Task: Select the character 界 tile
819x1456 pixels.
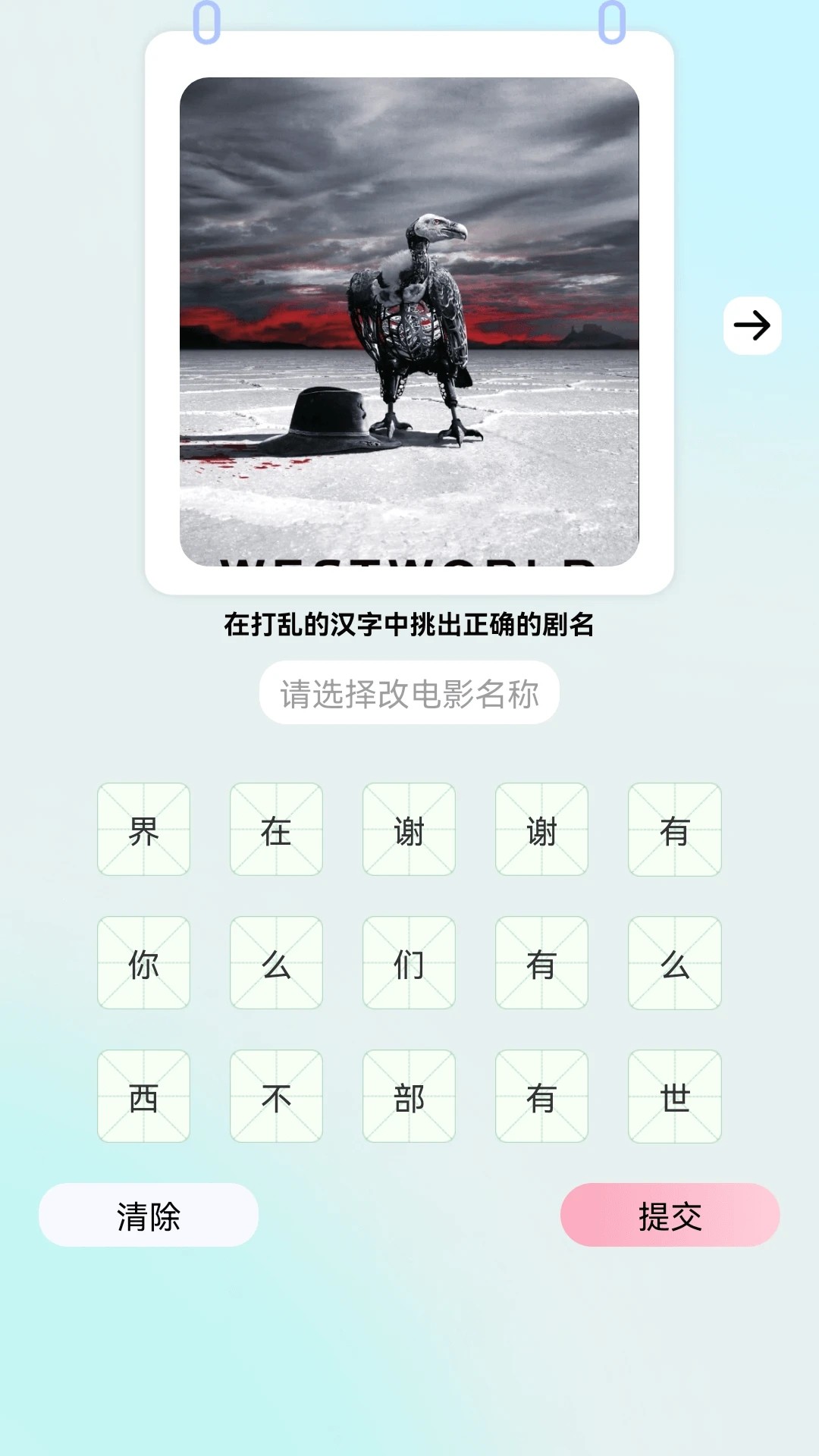Action: click(x=143, y=830)
